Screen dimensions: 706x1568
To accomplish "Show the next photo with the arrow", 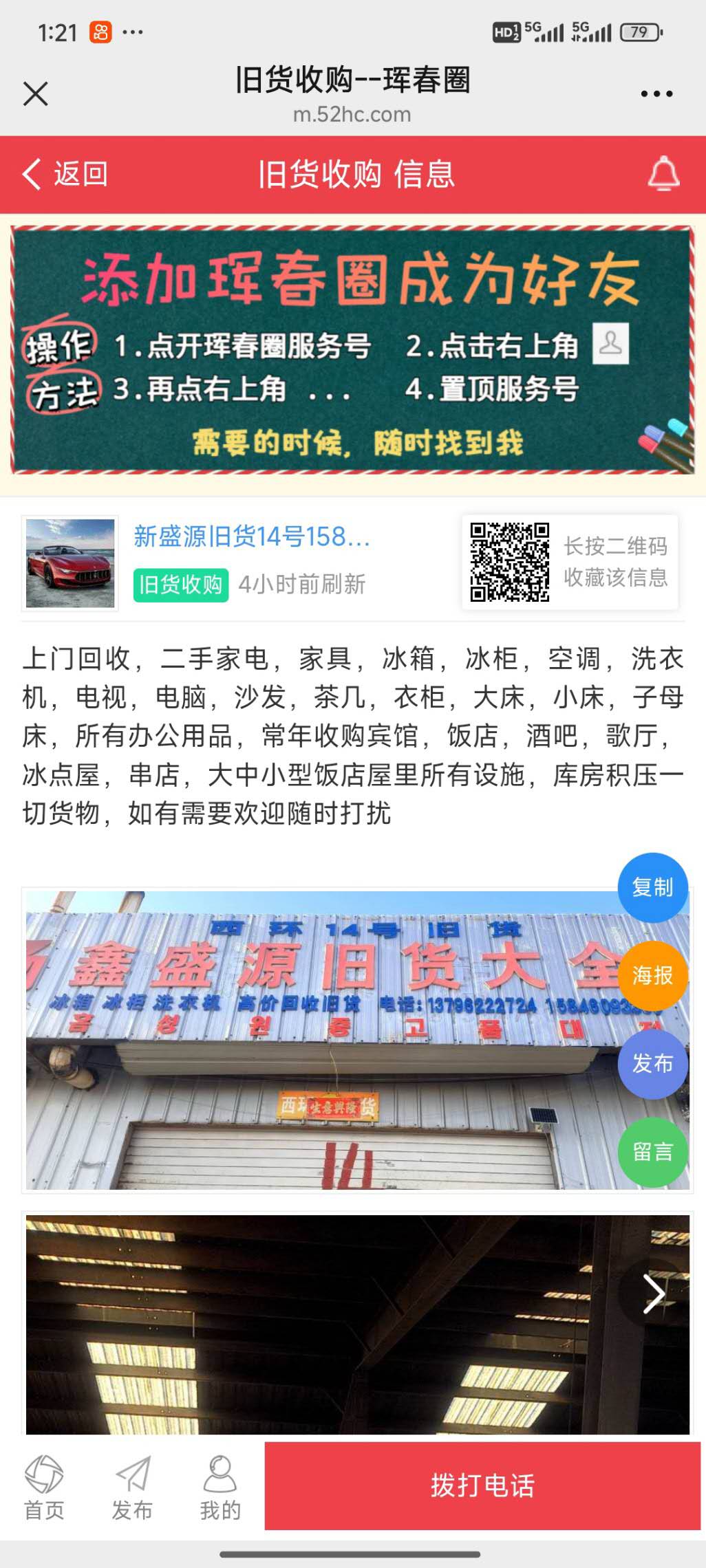I will (653, 1294).
